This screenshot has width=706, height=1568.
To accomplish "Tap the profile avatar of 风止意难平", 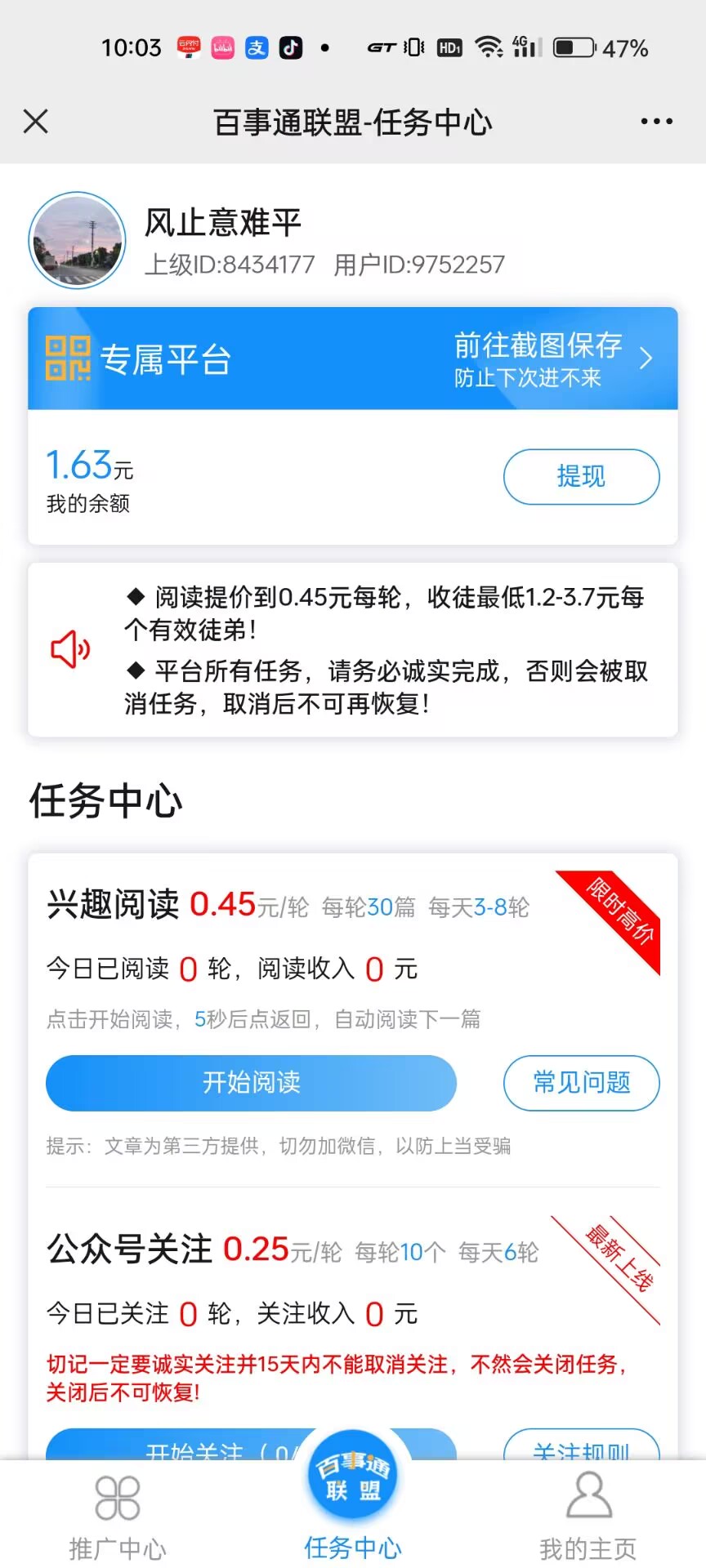I will [x=77, y=241].
